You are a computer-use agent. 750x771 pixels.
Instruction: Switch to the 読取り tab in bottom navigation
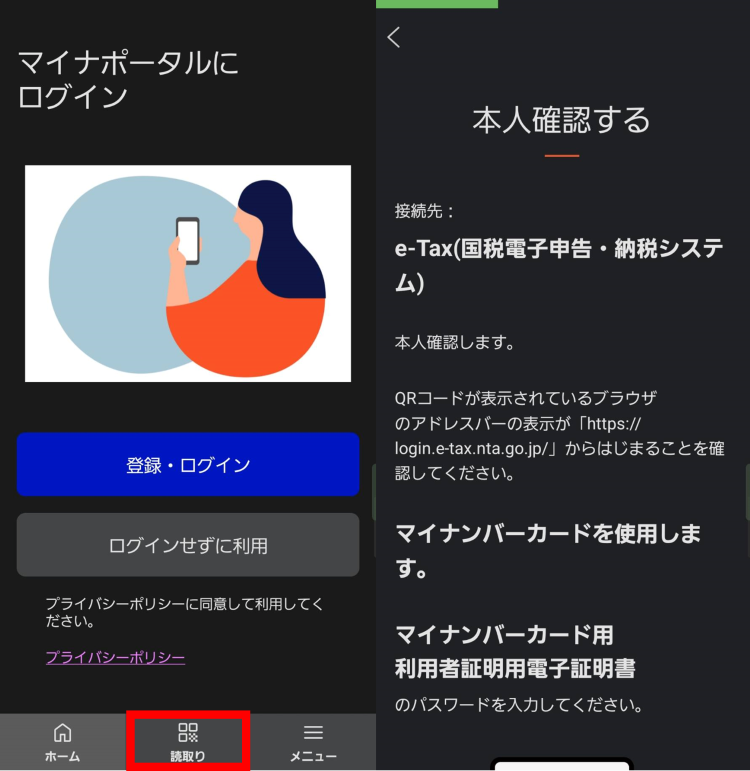188,740
